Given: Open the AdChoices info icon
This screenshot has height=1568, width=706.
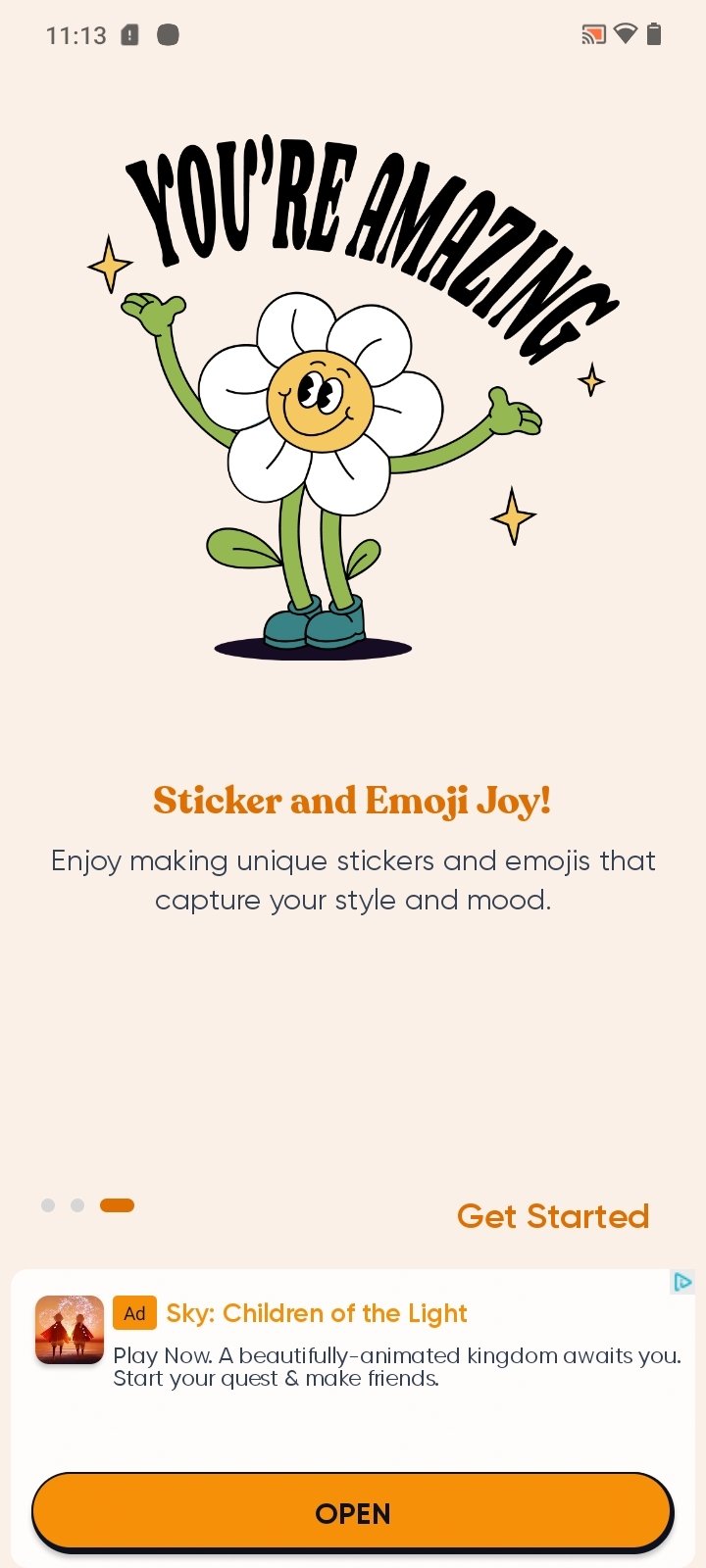Looking at the screenshot, I should click(x=682, y=1282).
